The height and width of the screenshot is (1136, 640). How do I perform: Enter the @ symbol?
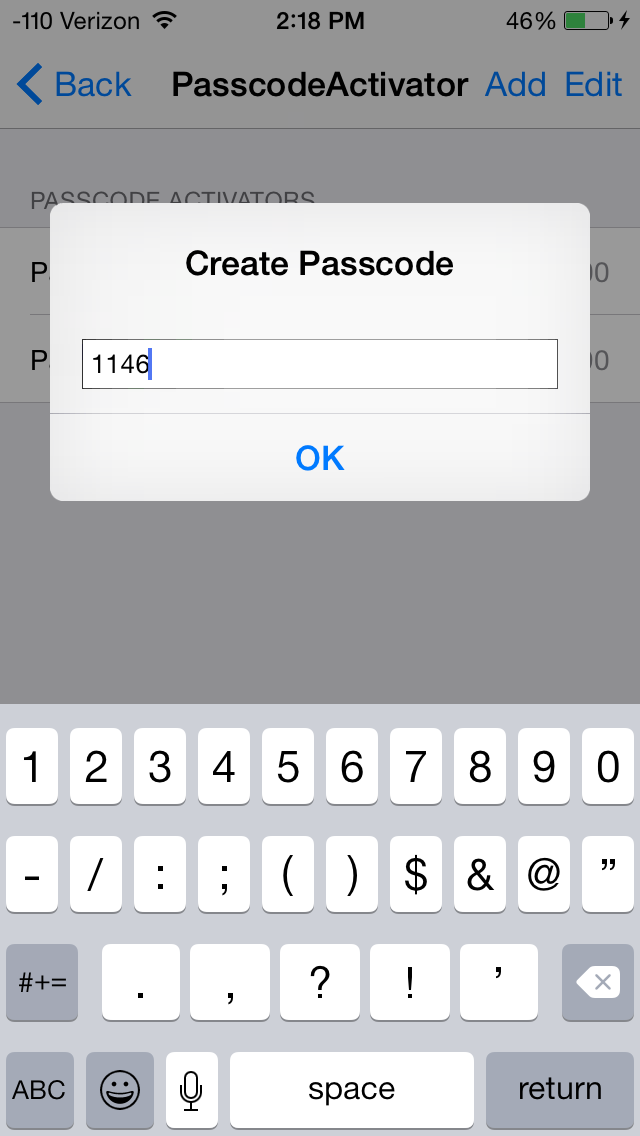point(544,874)
